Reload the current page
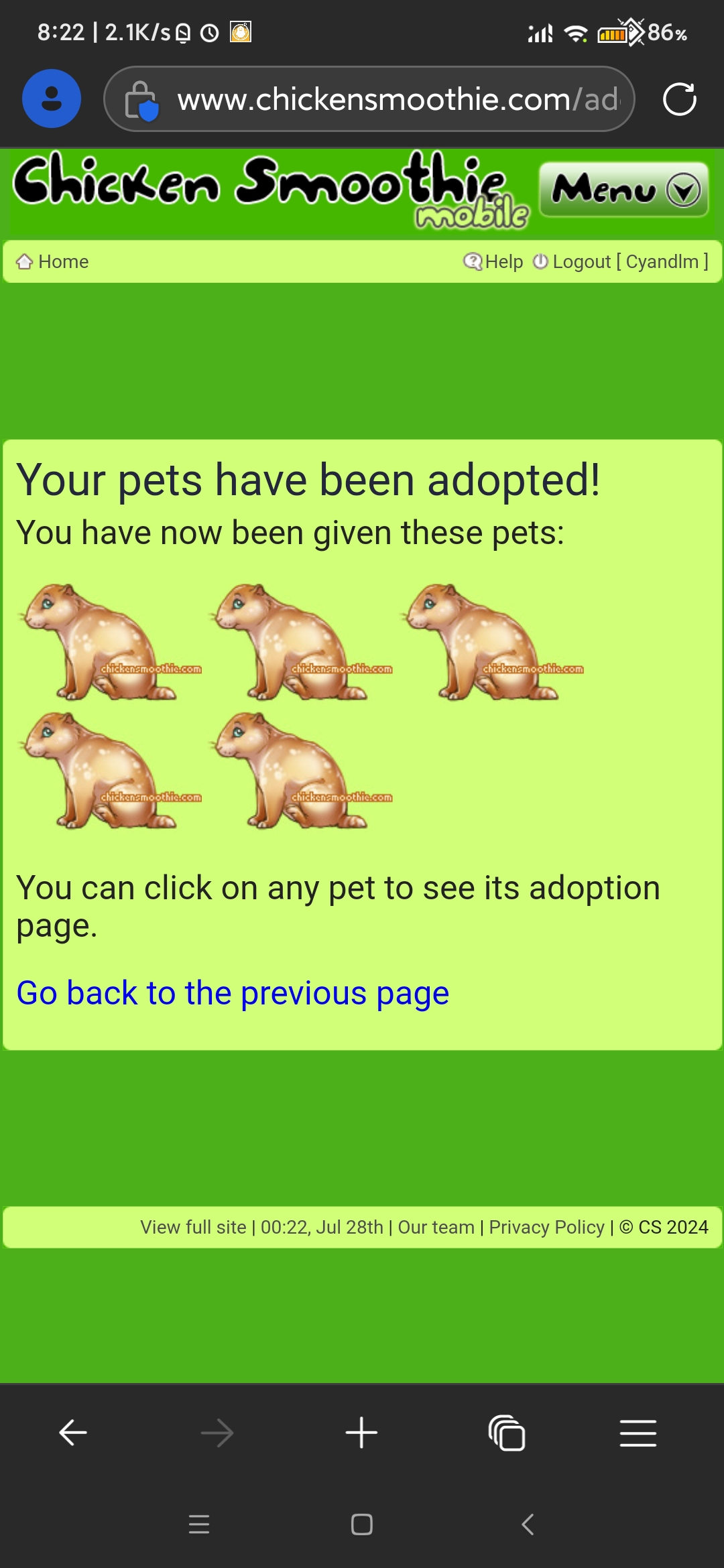724x1568 pixels. tap(679, 100)
